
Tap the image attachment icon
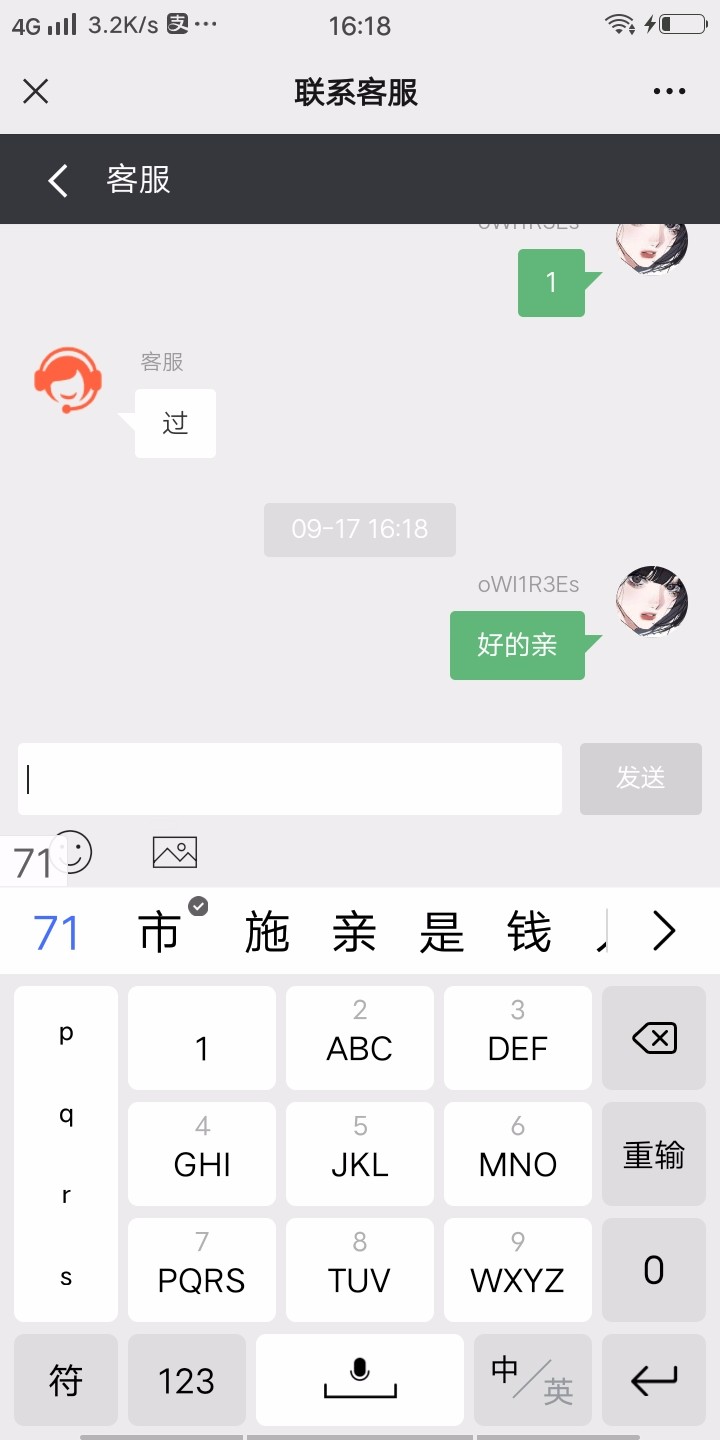point(175,853)
